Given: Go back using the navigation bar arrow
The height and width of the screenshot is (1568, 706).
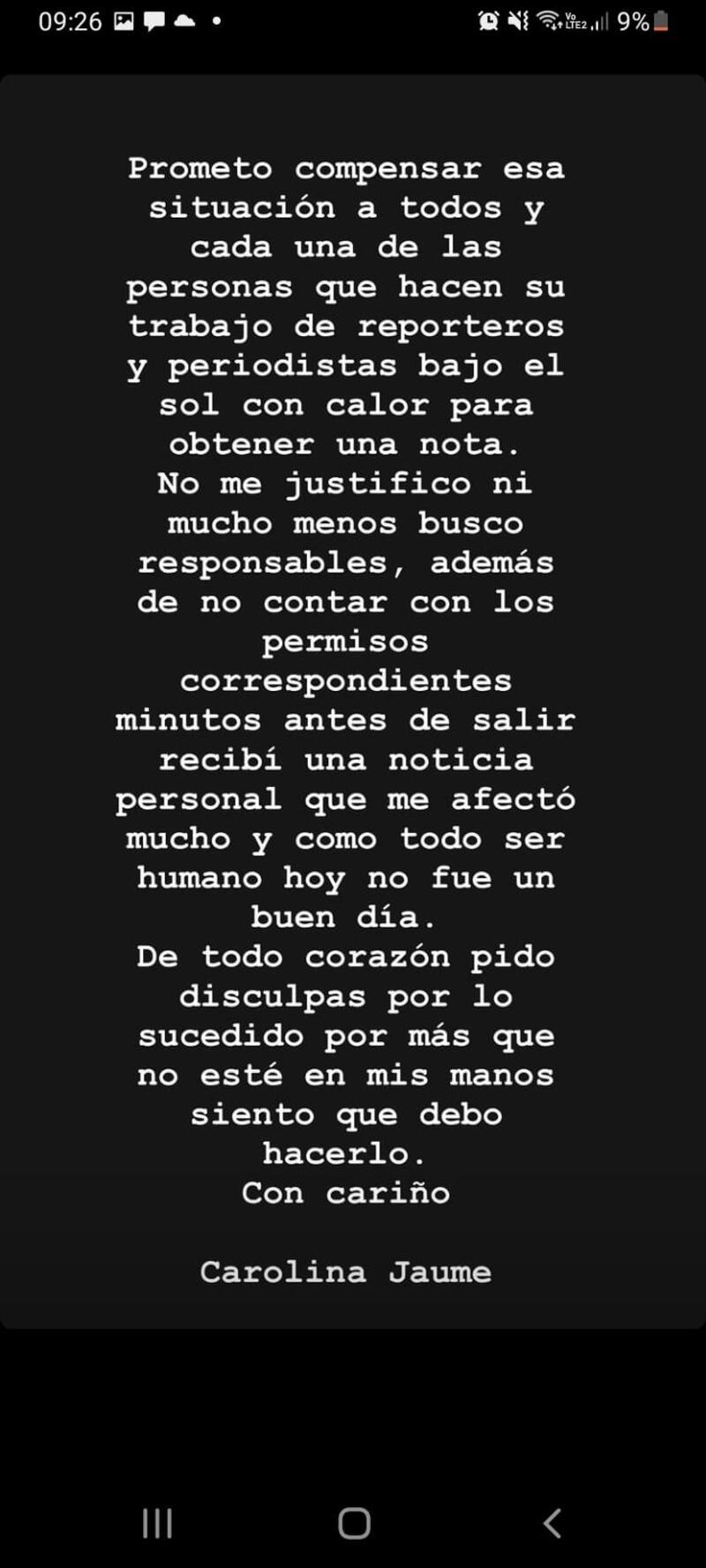Looking at the screenshot, I should tap(552, 1523).
